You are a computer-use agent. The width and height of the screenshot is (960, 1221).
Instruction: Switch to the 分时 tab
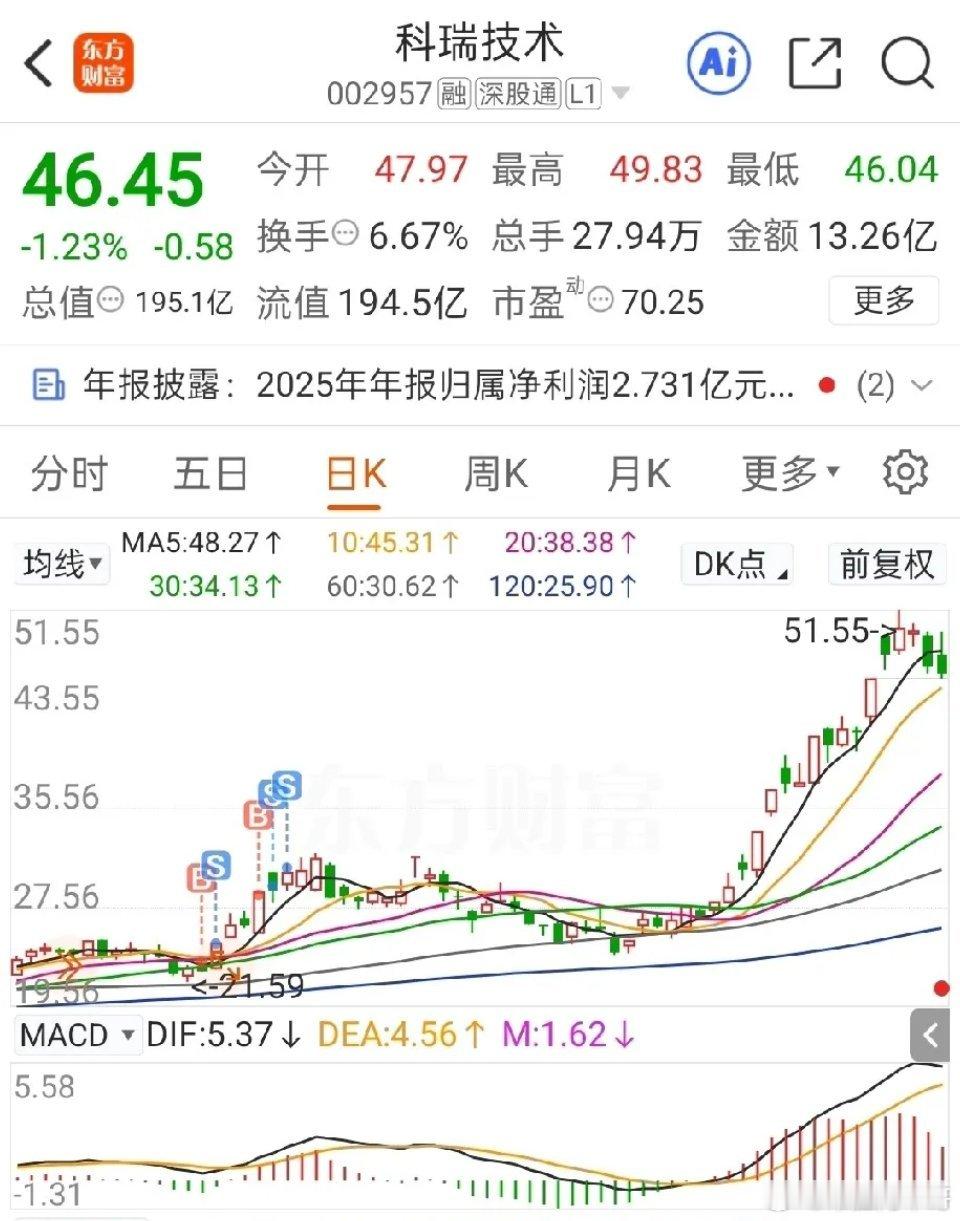click(x=69, y=474)
